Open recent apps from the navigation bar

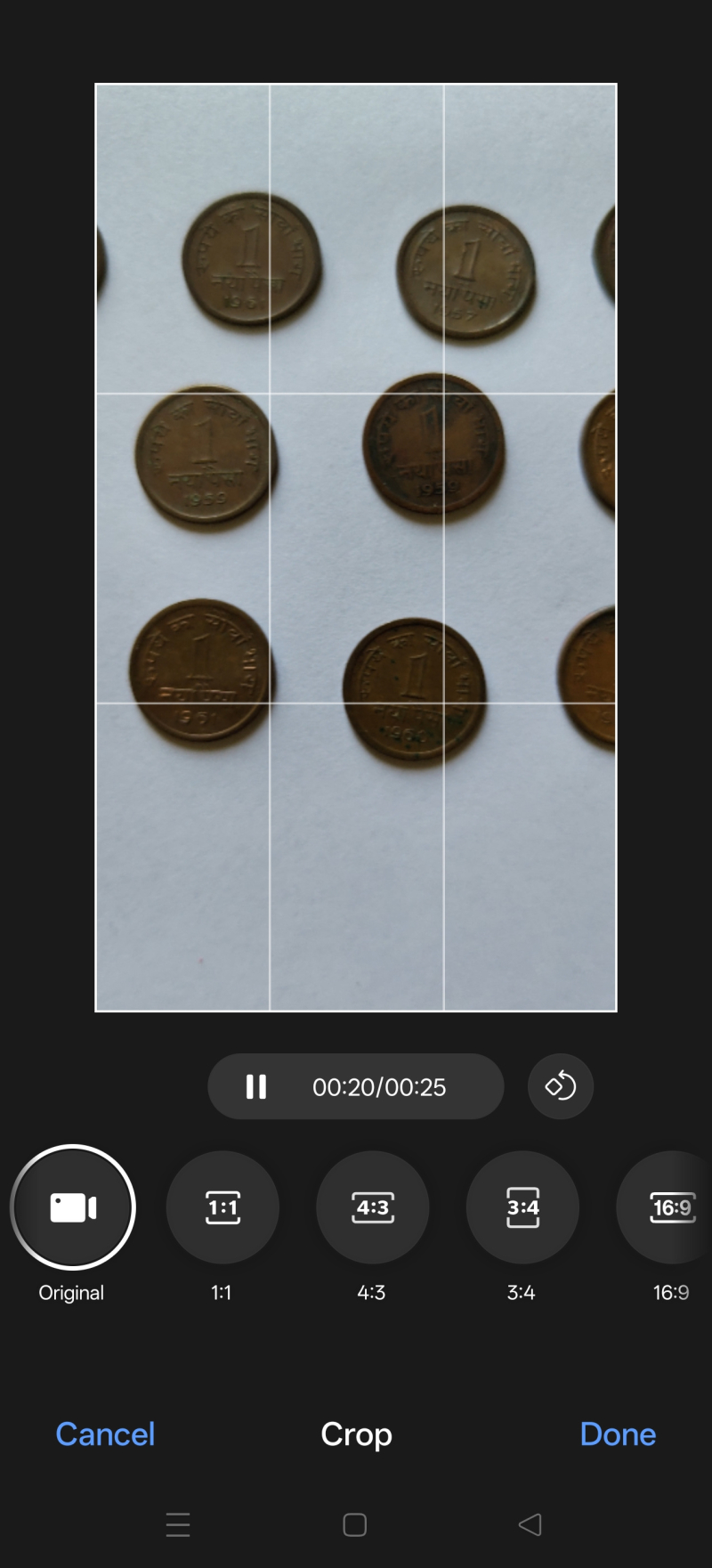coord(178,1524)
